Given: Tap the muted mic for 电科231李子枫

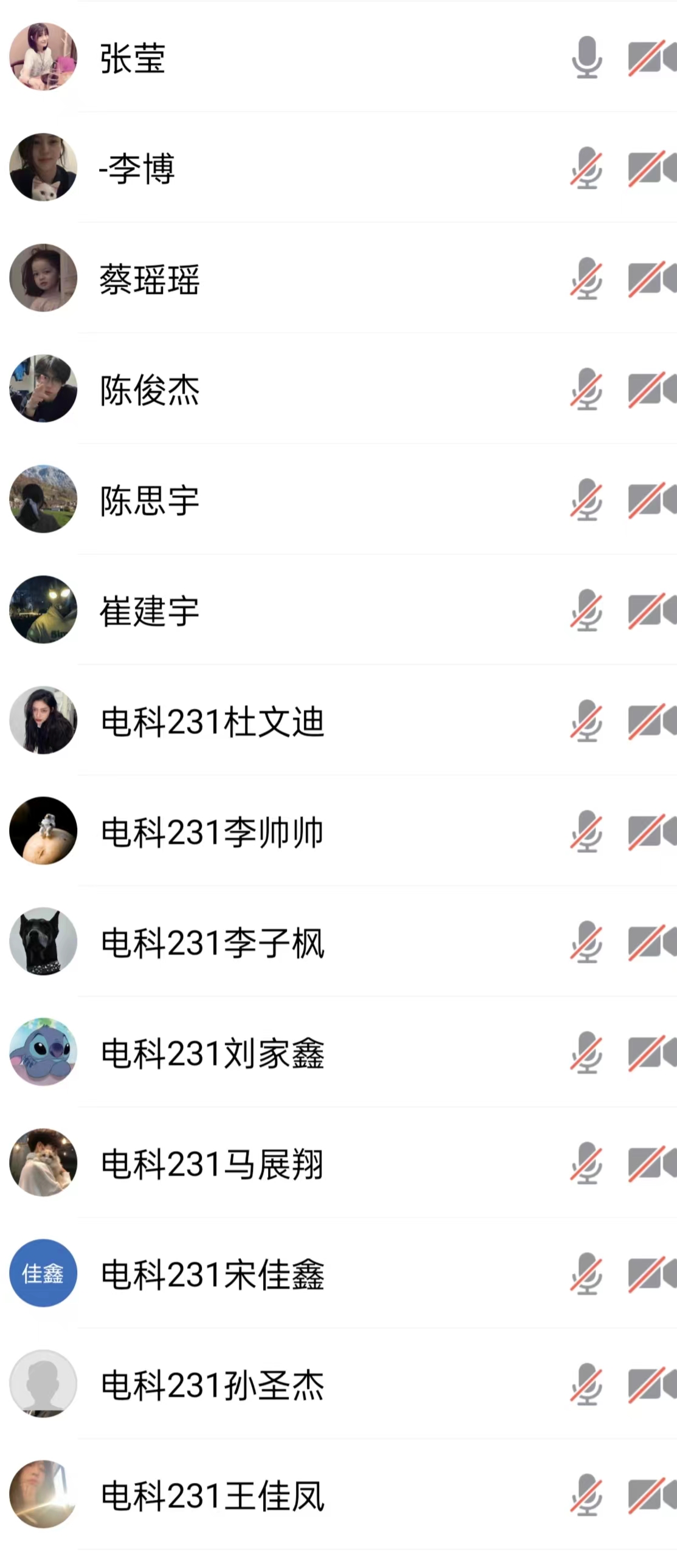Looking at the screenshot, I should click(586, 942).
